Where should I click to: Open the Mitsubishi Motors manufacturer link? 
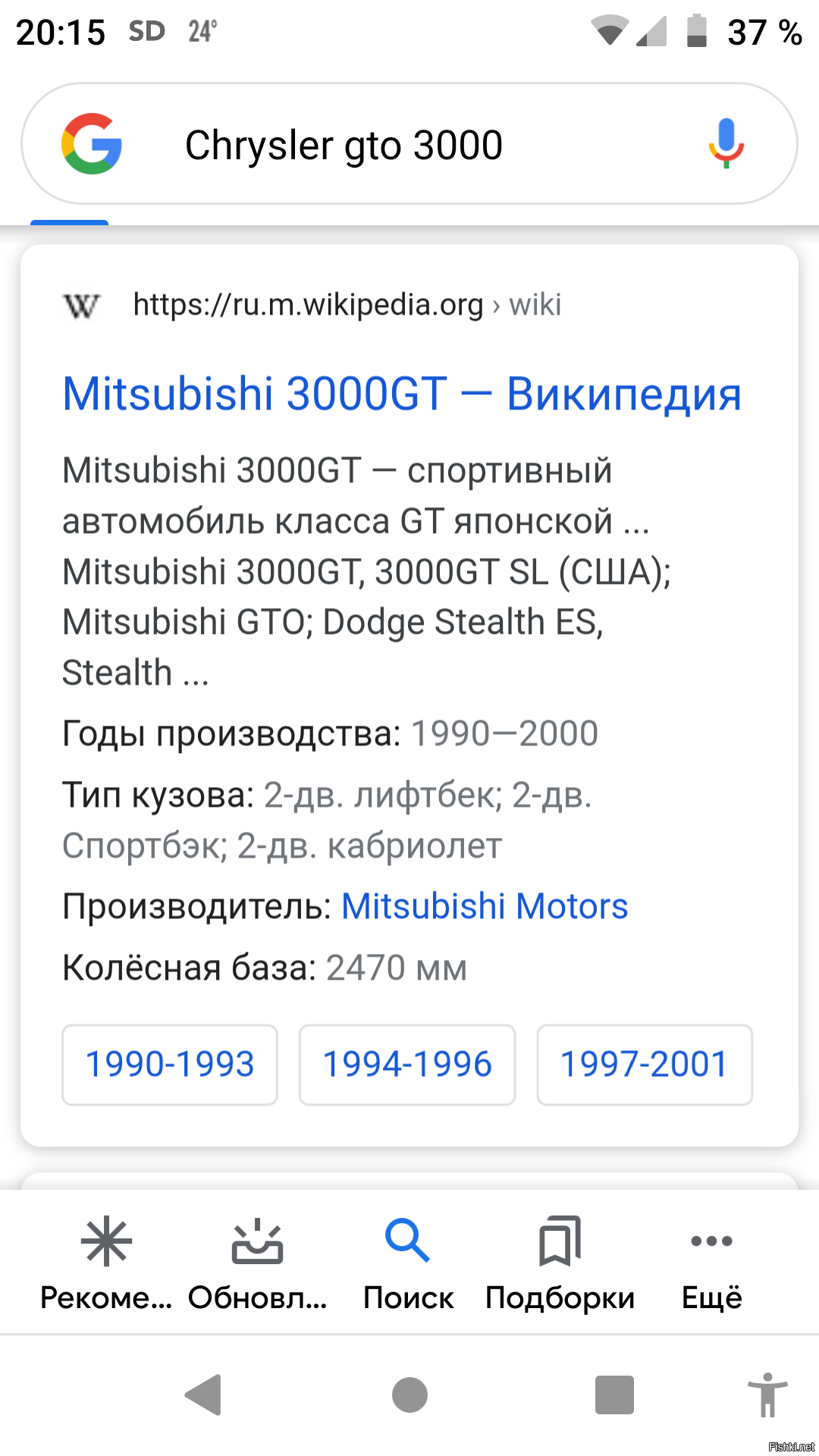point(485,906)
